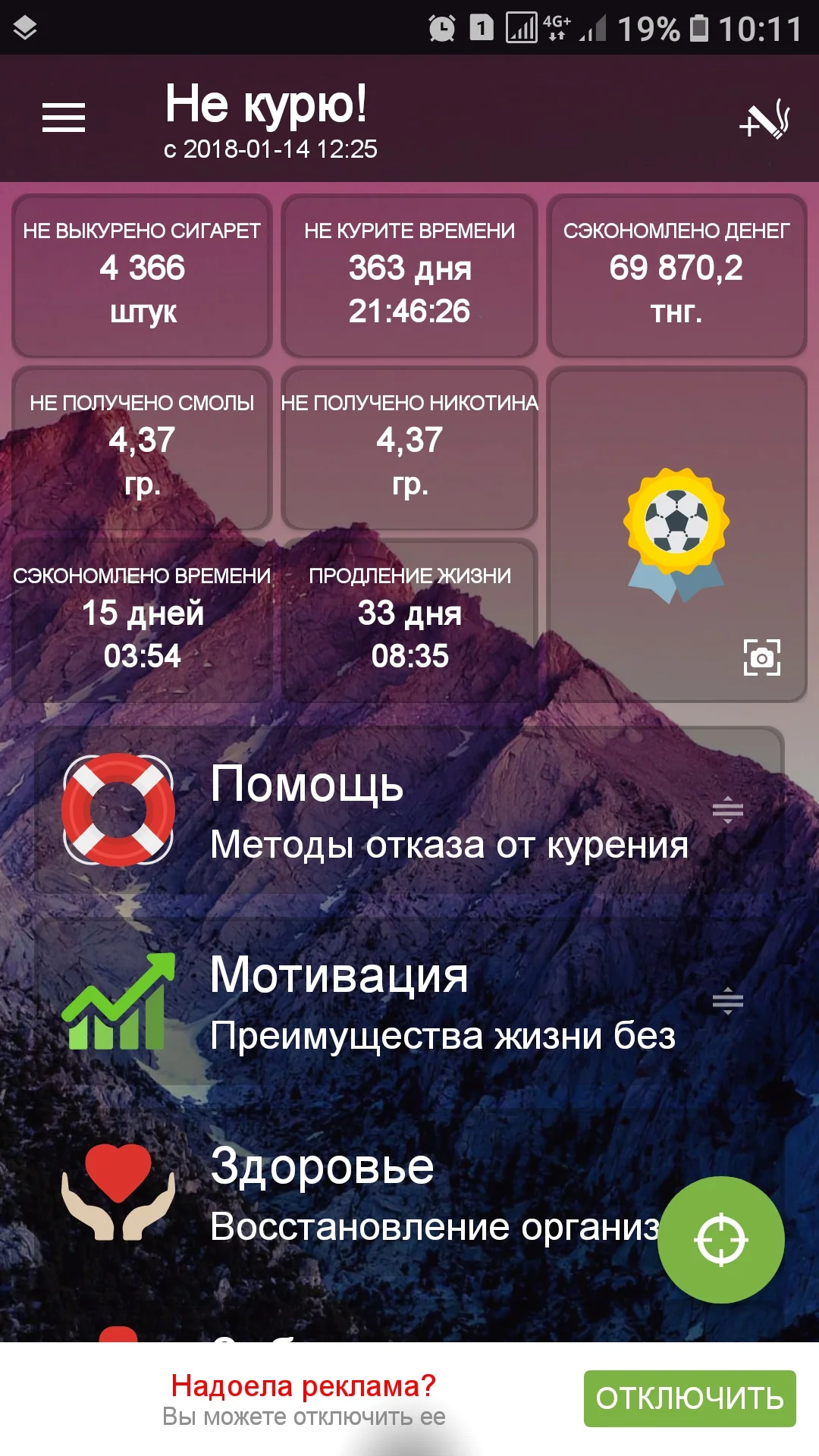The image size is (819, 1456).
Task: Open the navigation drawer menu
Action: [63, 118]
